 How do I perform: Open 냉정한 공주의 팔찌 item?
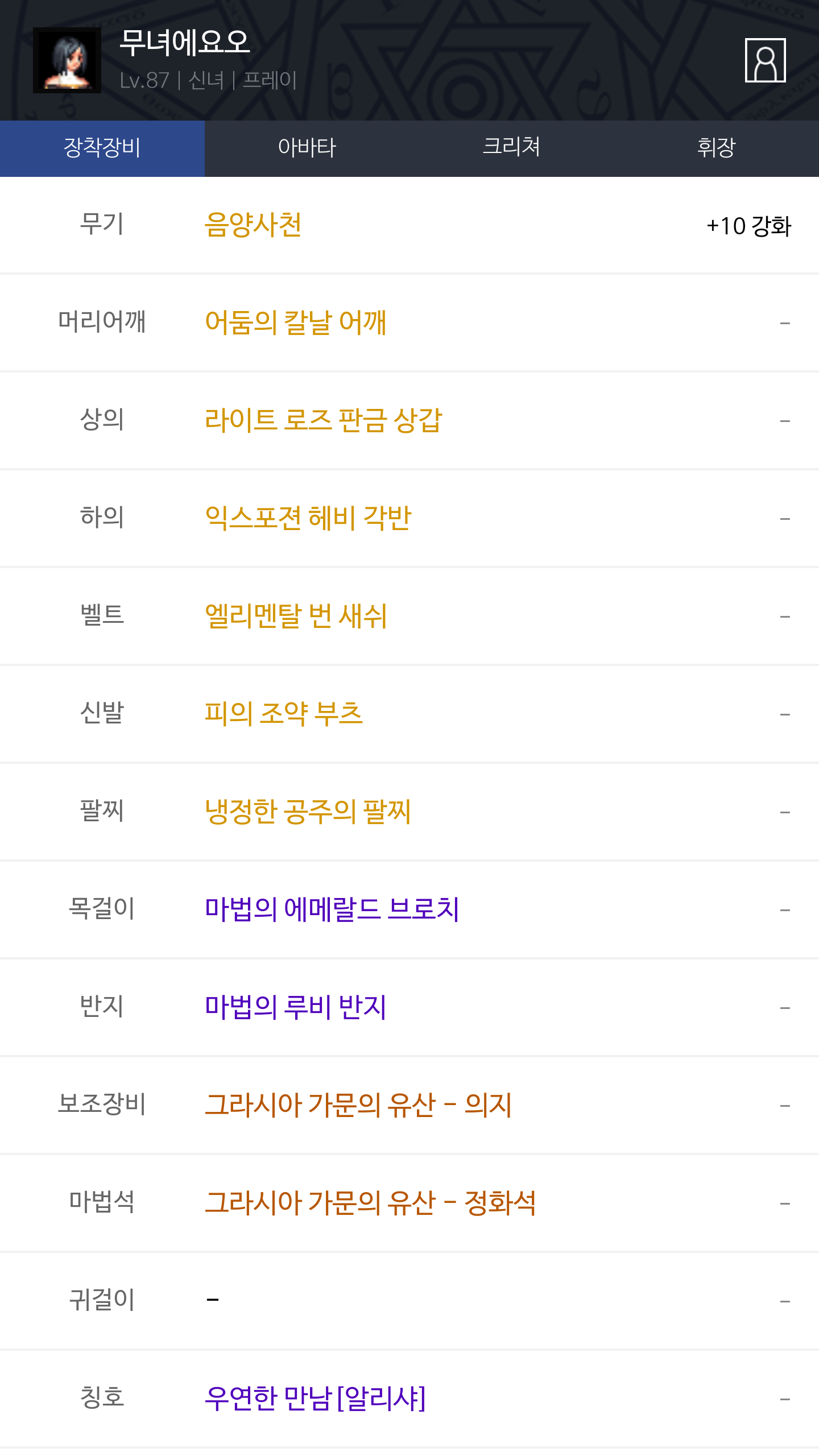(308, 812)
